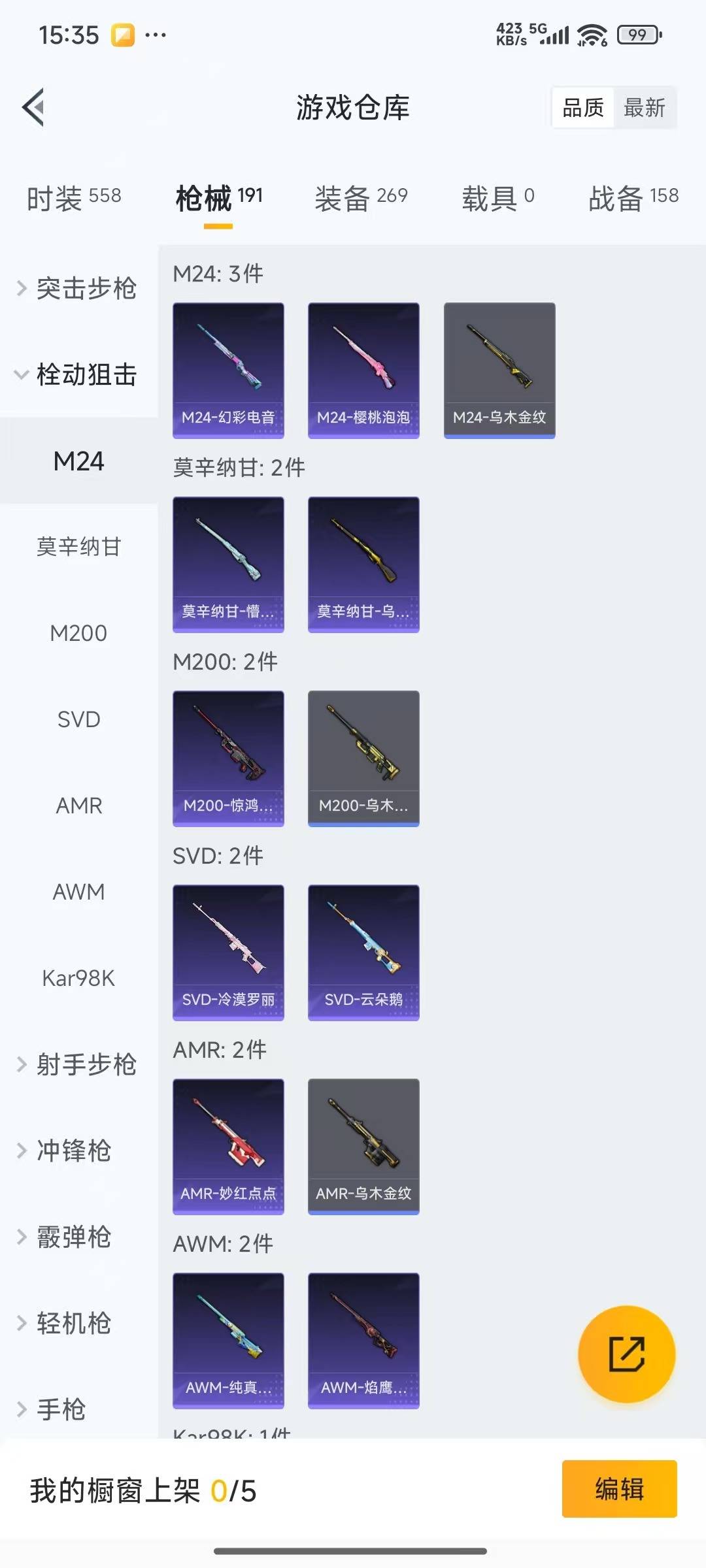
Task: Open the SVD-冷漠罗丽 skin card
Action: [228, 953]
